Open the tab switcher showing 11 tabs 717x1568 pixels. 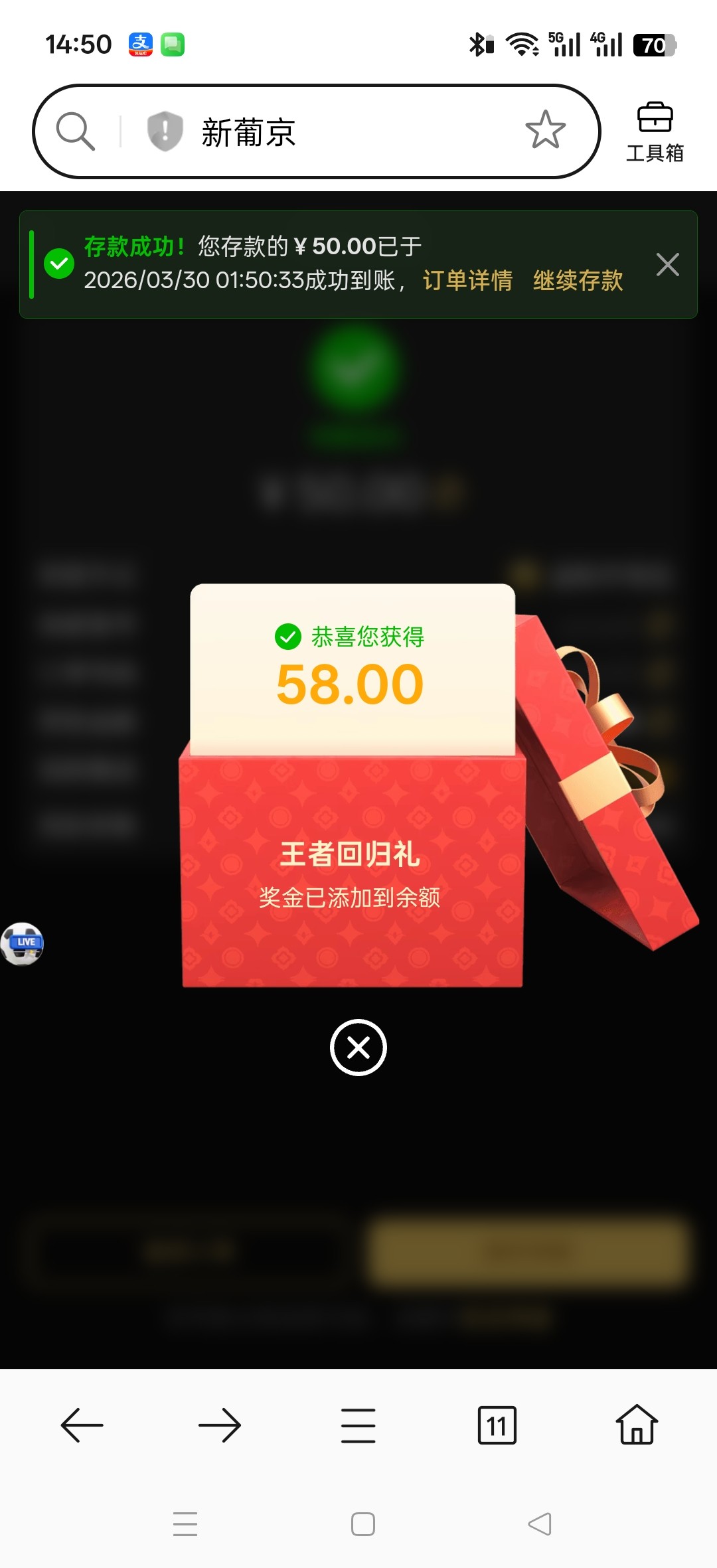point(497,1425)
